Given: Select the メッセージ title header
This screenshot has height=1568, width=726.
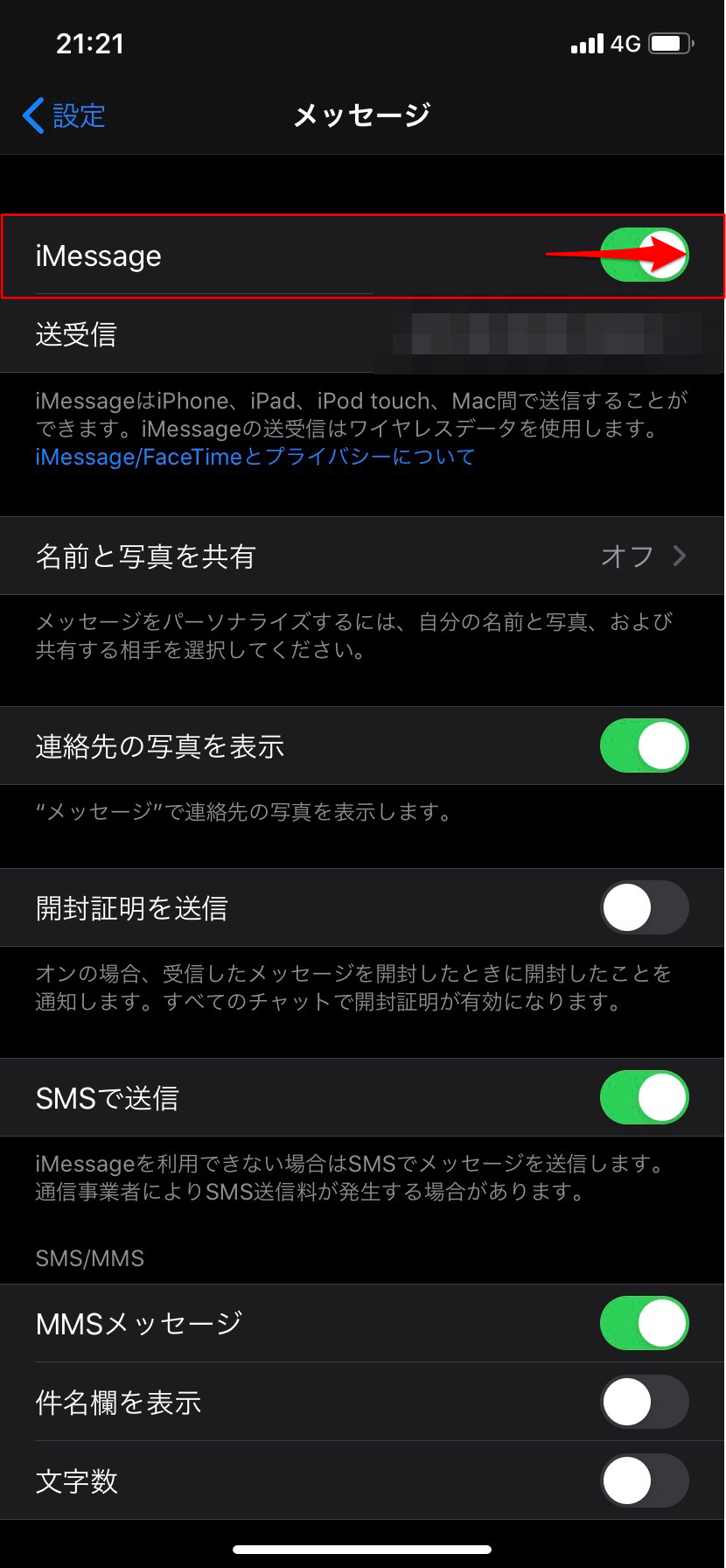Looking at the screenshot, I should [362, 115].
